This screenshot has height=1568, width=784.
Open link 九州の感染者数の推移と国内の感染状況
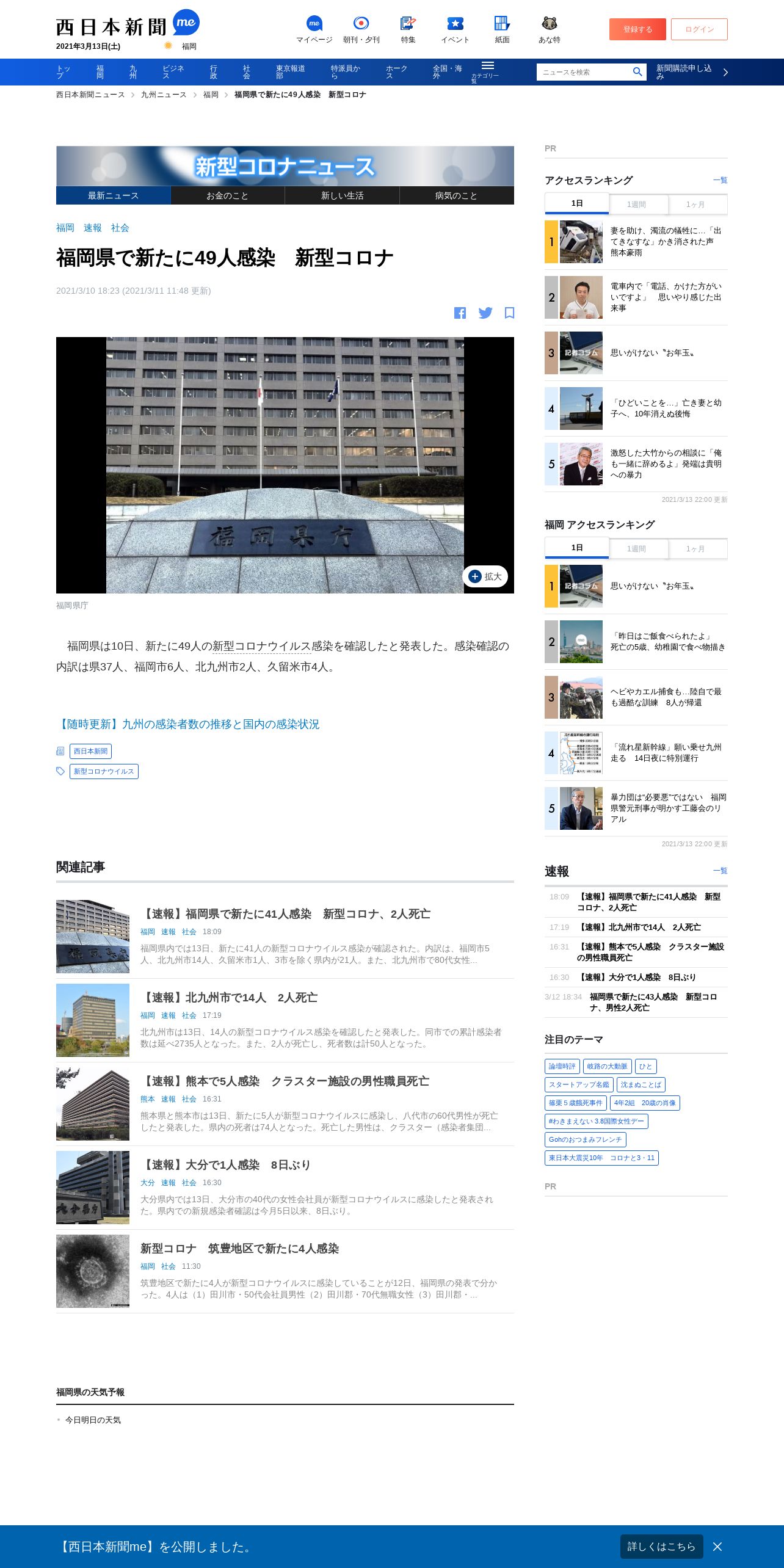pos(188,724)
